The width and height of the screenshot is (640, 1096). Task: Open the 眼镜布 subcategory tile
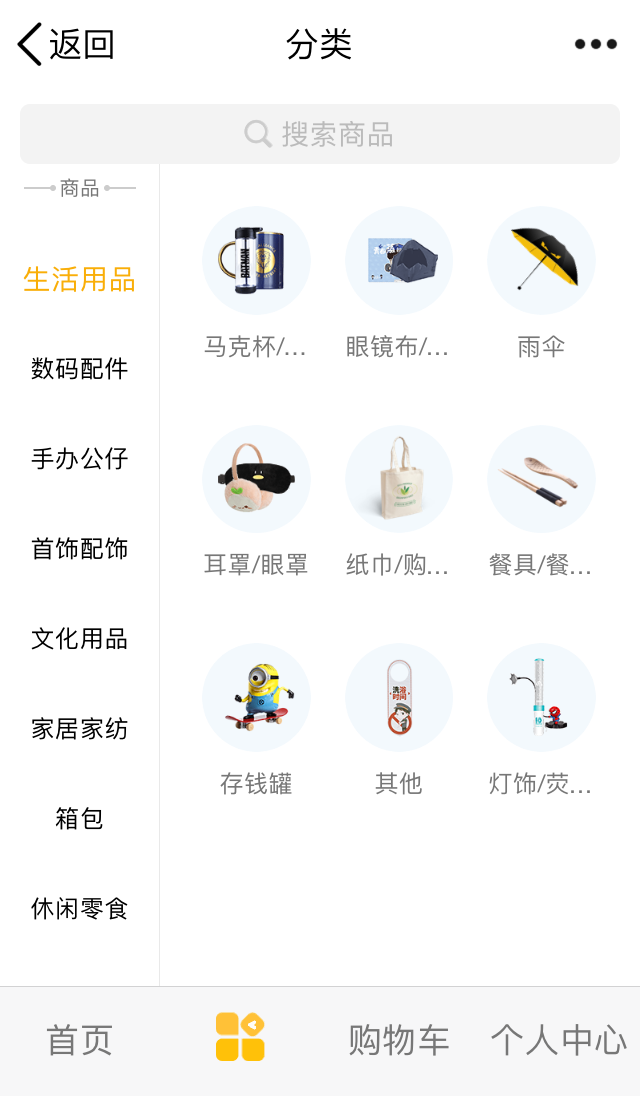pos(399,283)
